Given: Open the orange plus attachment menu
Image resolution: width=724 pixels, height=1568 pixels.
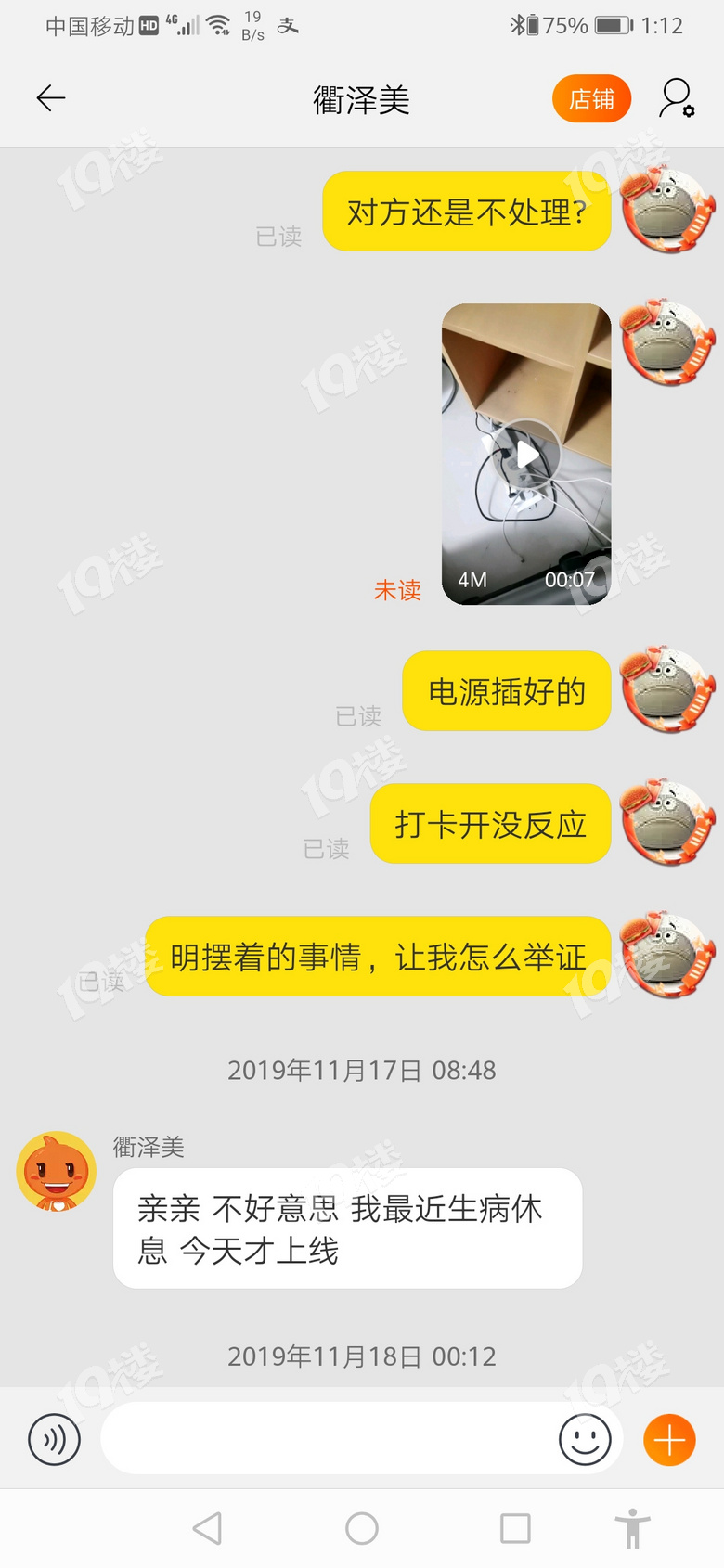Looking at the screenshot, I should point(669,1440).
